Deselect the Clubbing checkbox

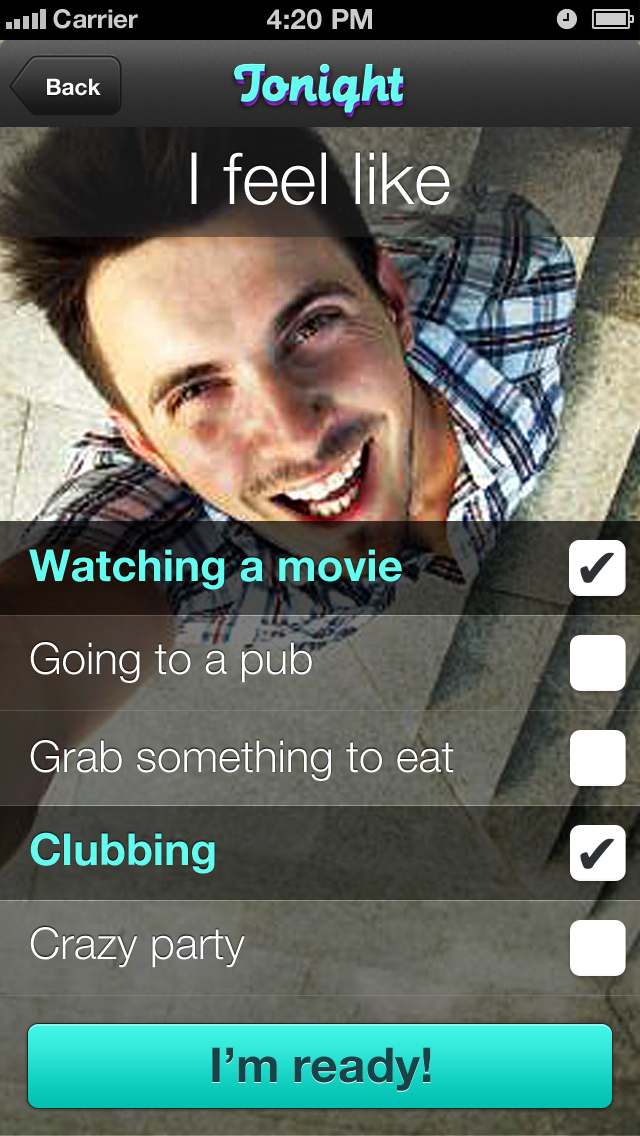point(597,853)
